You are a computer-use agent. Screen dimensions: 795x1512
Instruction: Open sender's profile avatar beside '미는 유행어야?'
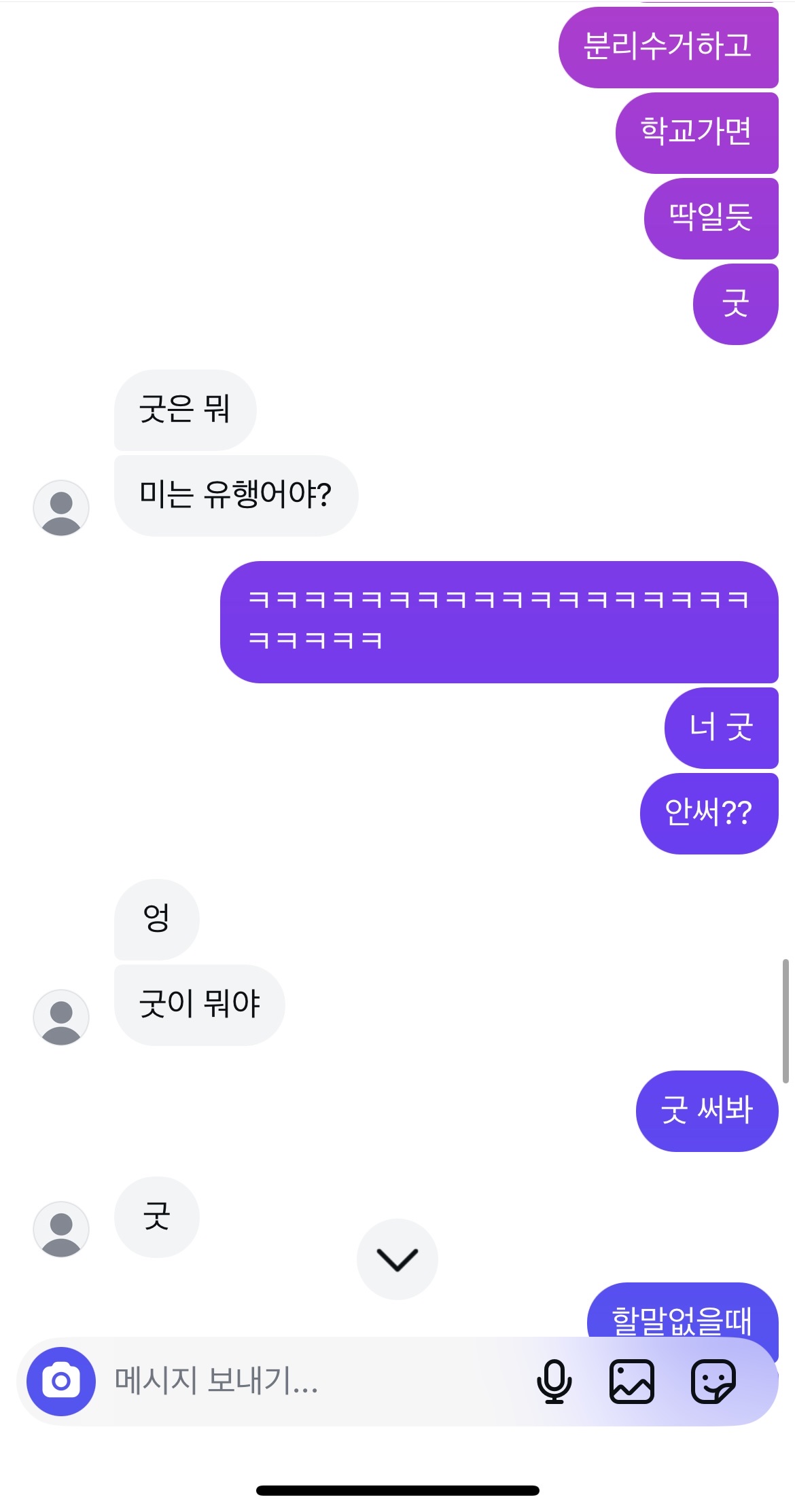click(61, 508)
